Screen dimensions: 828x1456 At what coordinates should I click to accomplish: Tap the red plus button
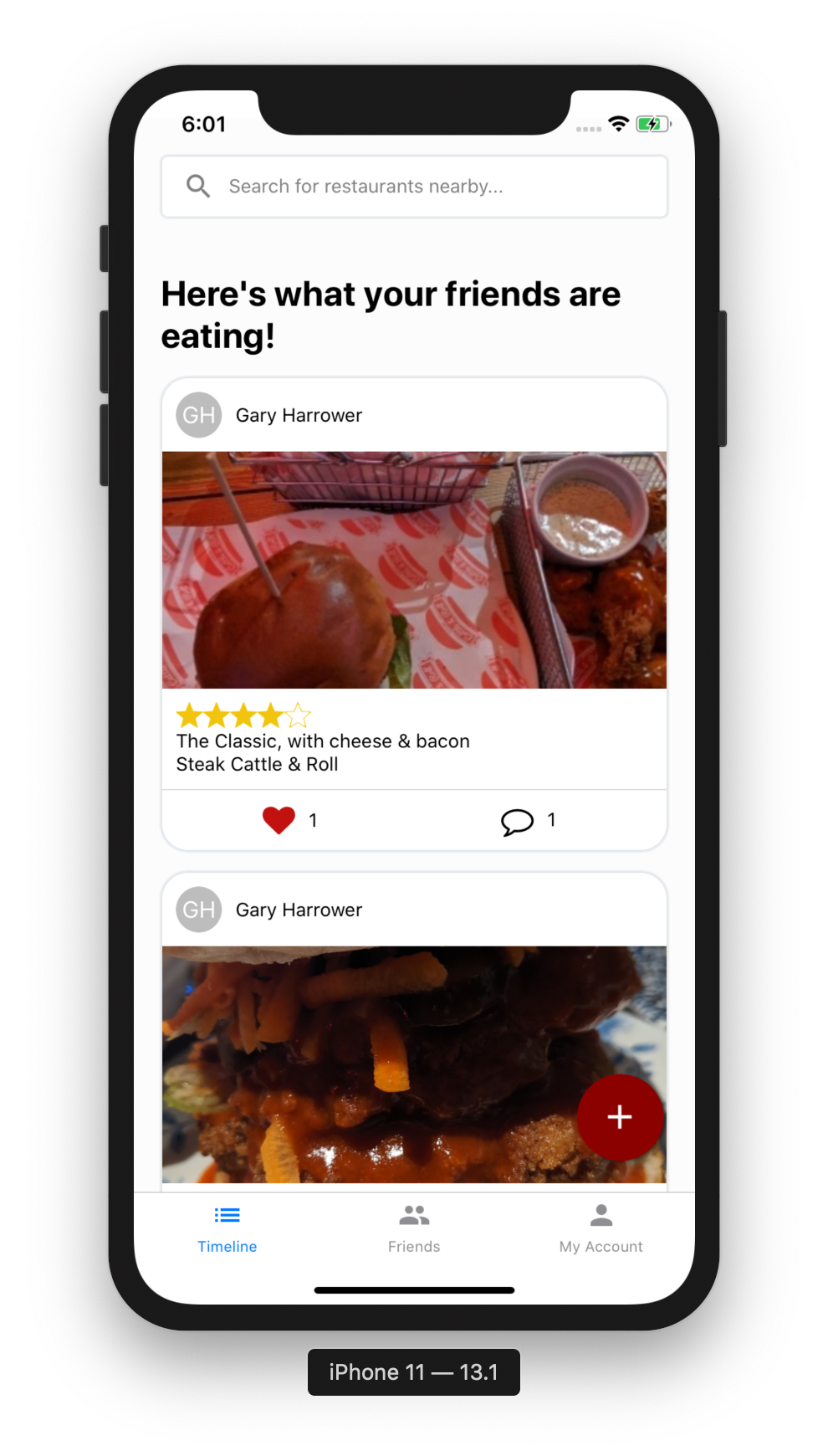[619, 1117]
